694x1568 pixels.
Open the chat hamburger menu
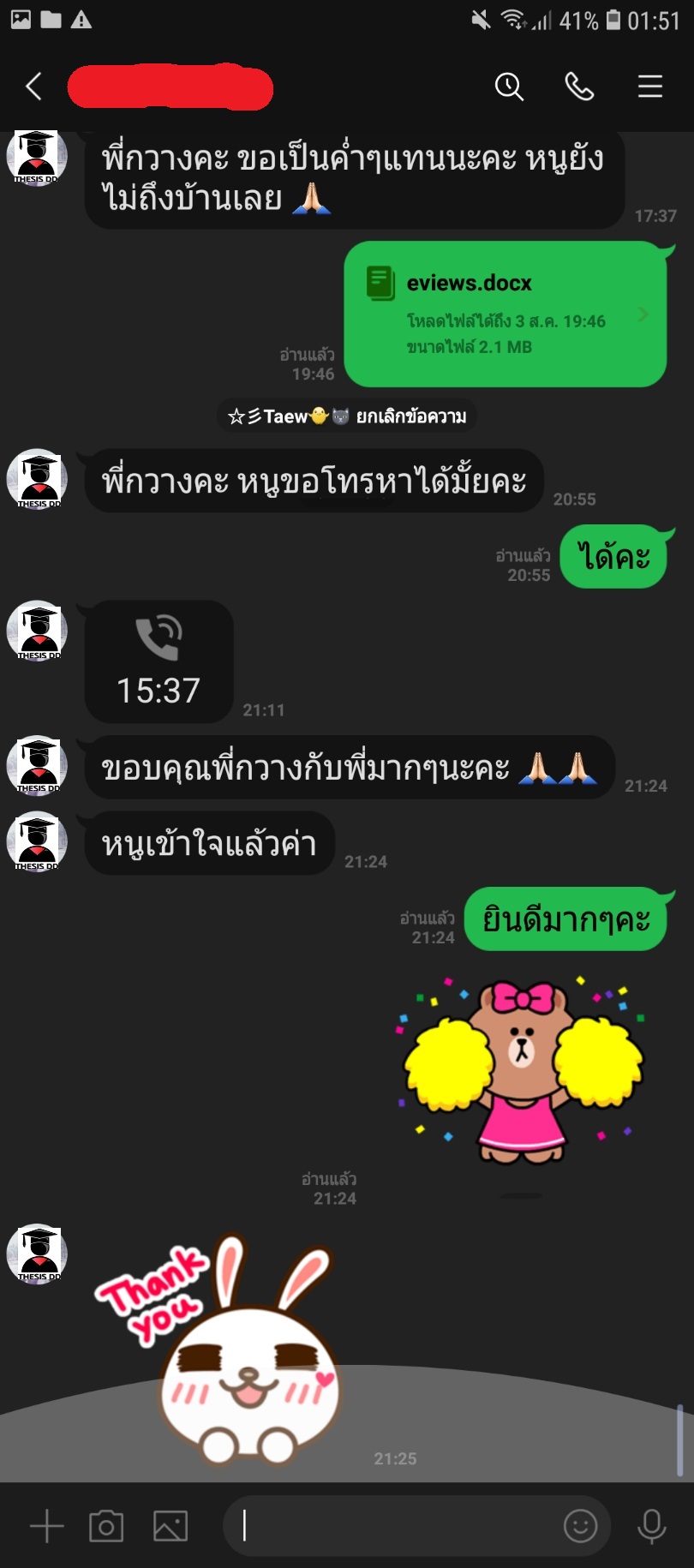tap(650, 87)
